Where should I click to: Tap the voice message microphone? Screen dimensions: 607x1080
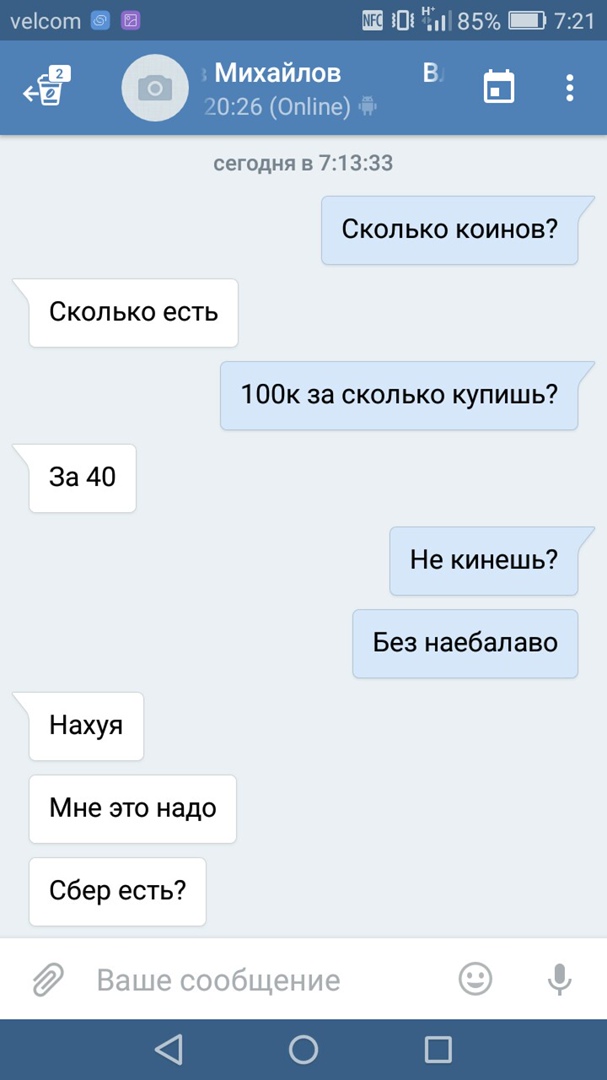tap(560, 979)
